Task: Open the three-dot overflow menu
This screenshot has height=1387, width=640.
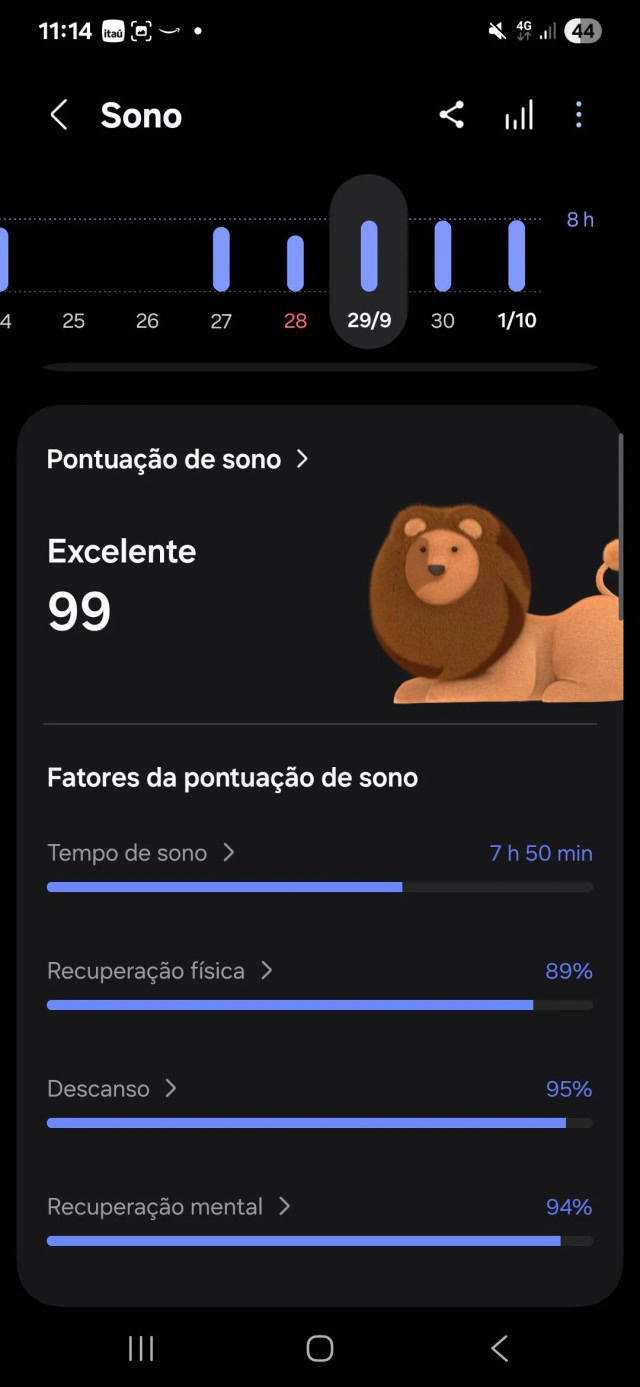Action: 578,116
